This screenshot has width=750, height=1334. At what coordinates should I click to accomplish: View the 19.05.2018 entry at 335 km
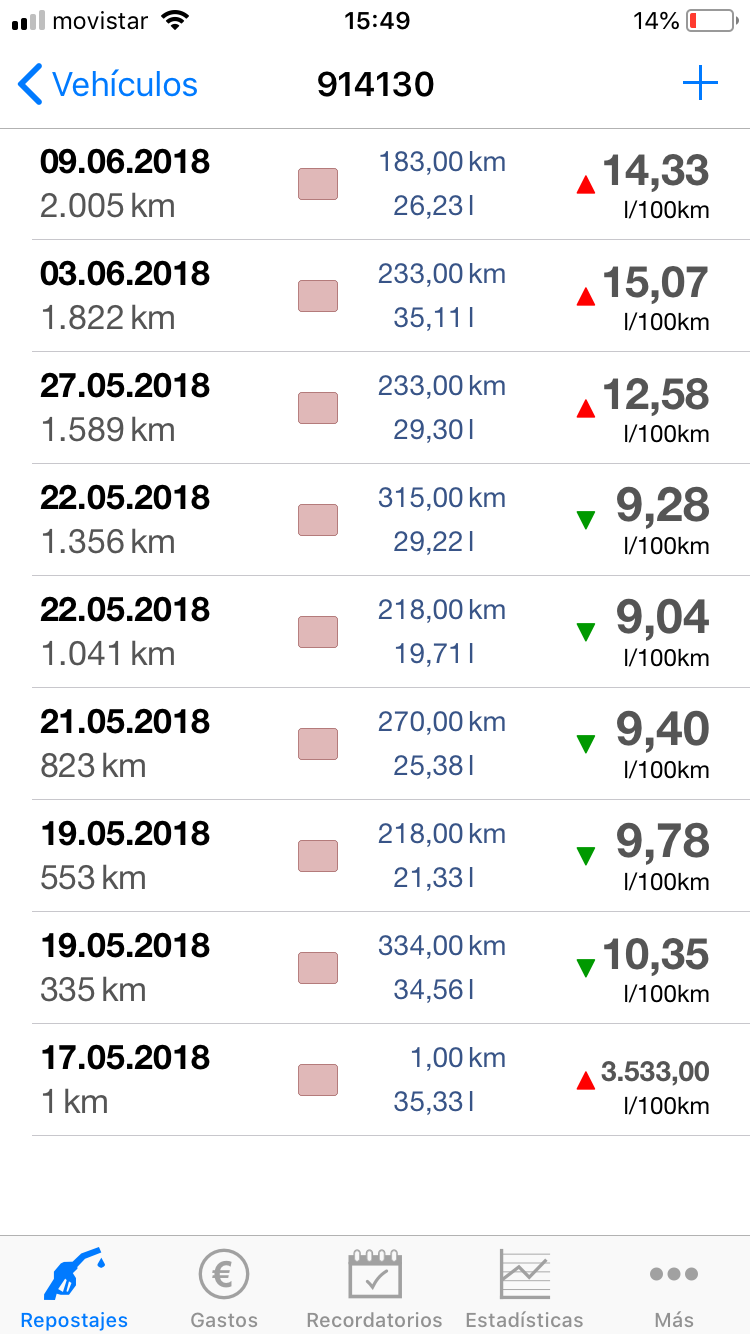coord(375,968)
